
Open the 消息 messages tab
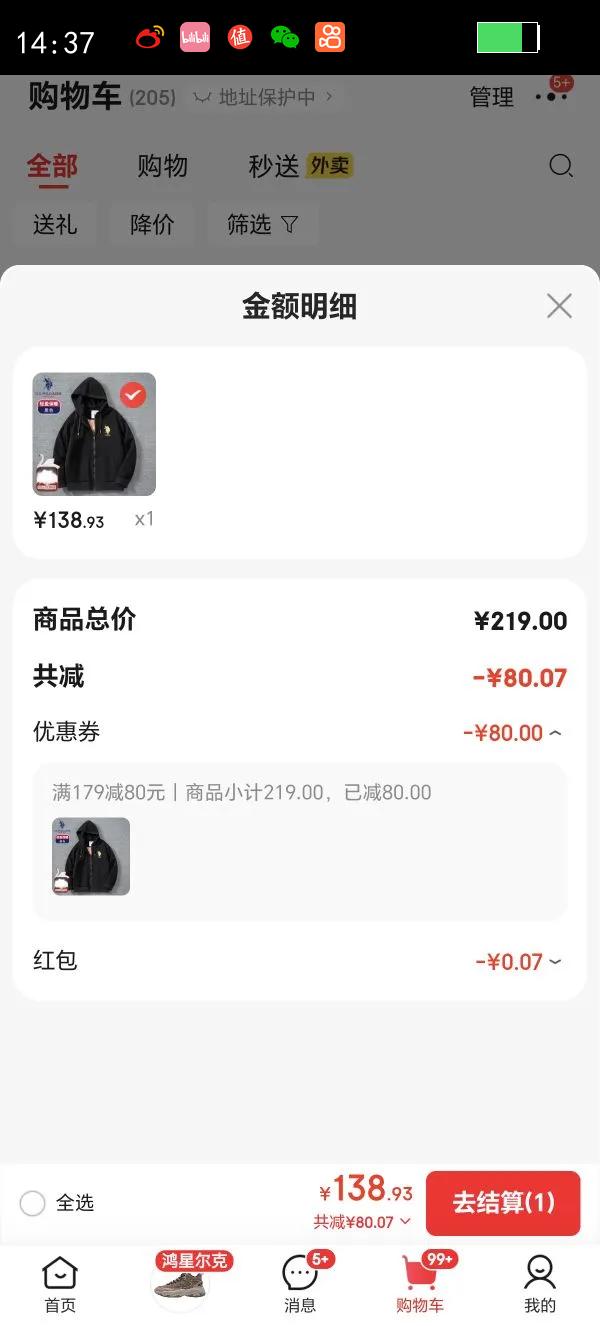(x=300, y=1284)
